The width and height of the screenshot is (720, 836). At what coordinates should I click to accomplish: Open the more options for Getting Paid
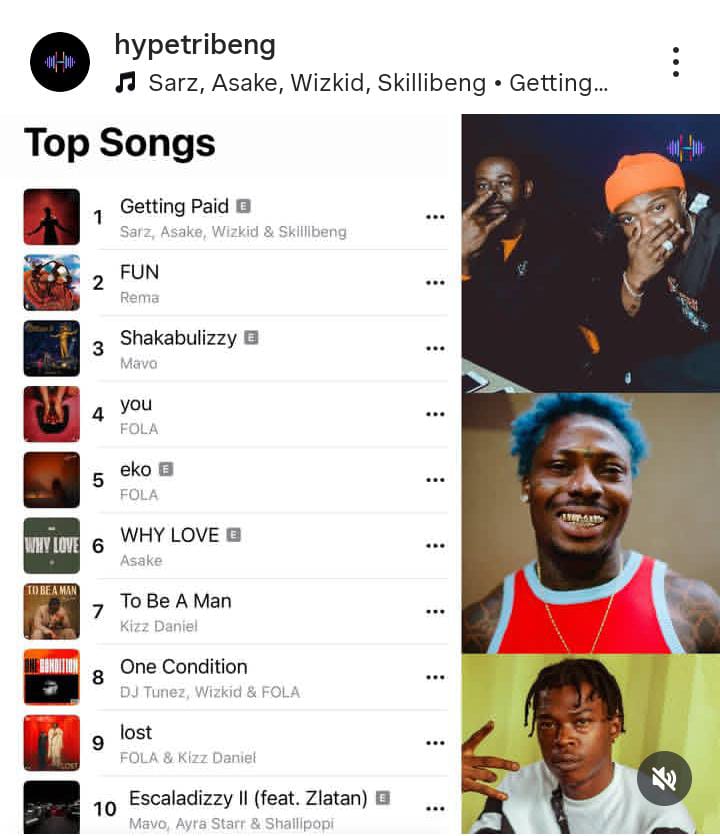pyautogui.click(x=435, y=217)
